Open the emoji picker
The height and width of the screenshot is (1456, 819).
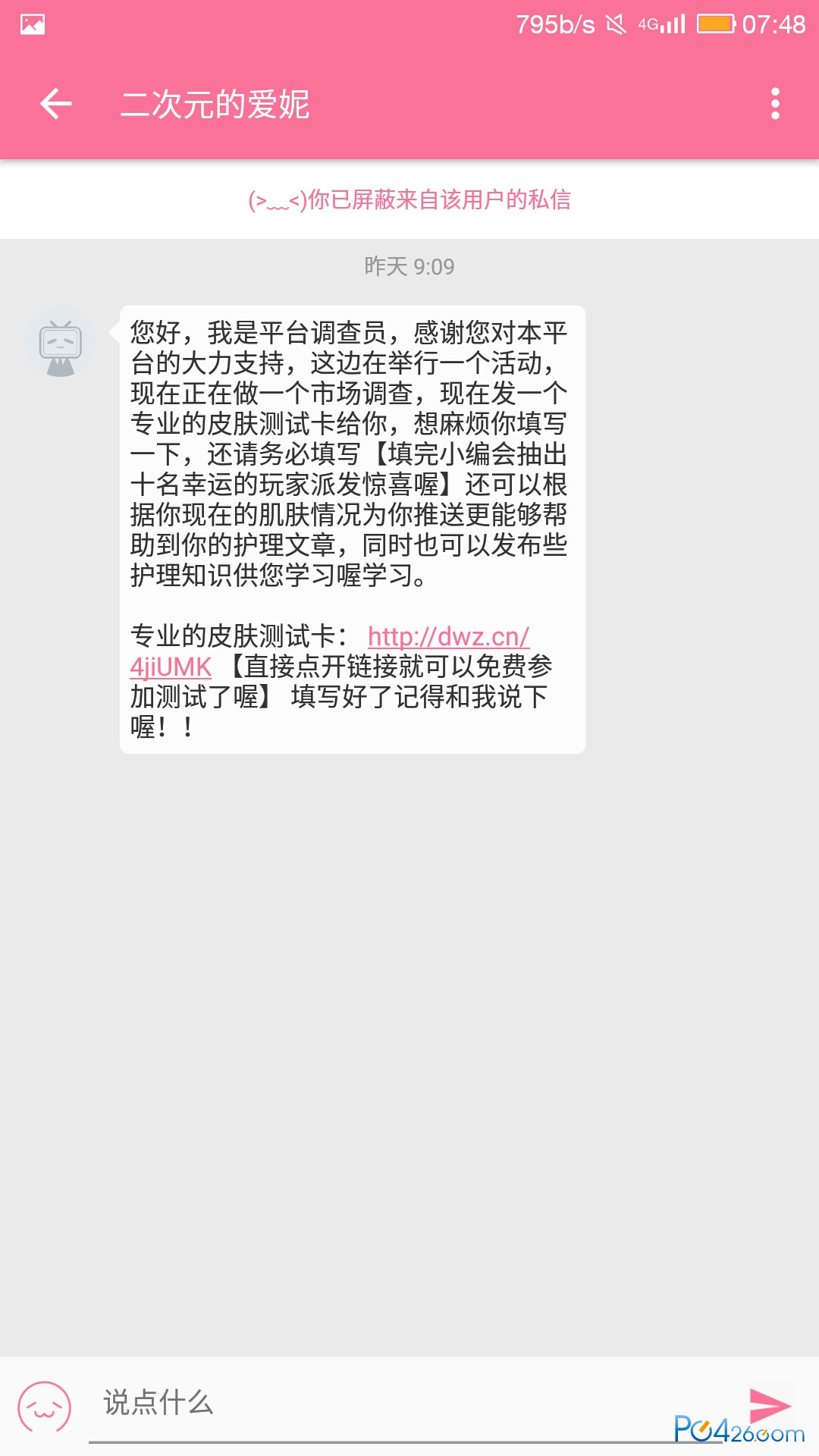45,1407
